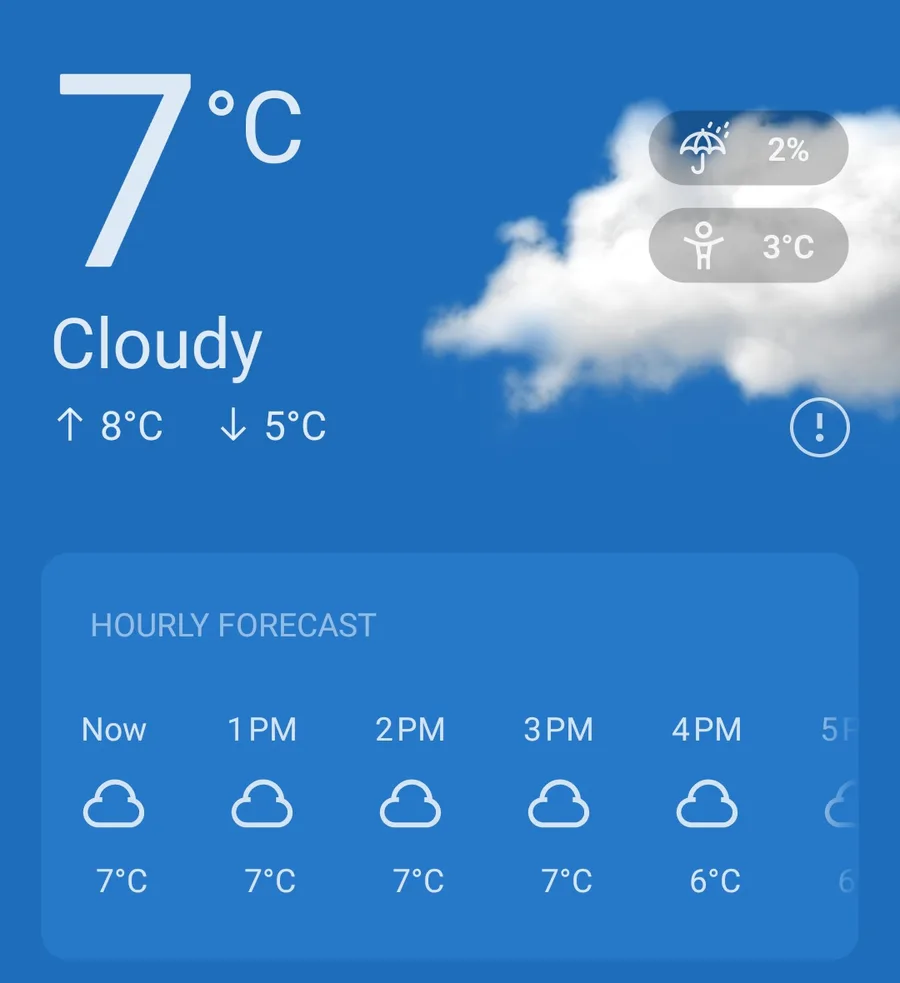The width and height of the screenshot is (900, 983).
Task: Tap the 2% rain chance chip
Action: [x=748, y=149]
